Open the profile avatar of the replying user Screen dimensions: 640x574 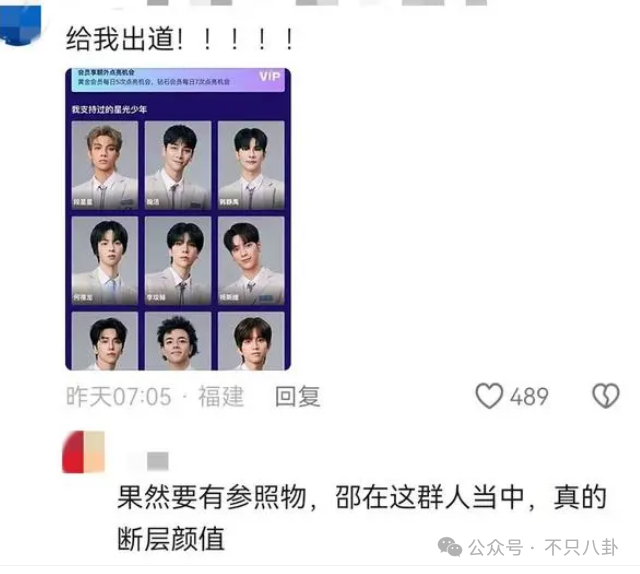(83, 452)
